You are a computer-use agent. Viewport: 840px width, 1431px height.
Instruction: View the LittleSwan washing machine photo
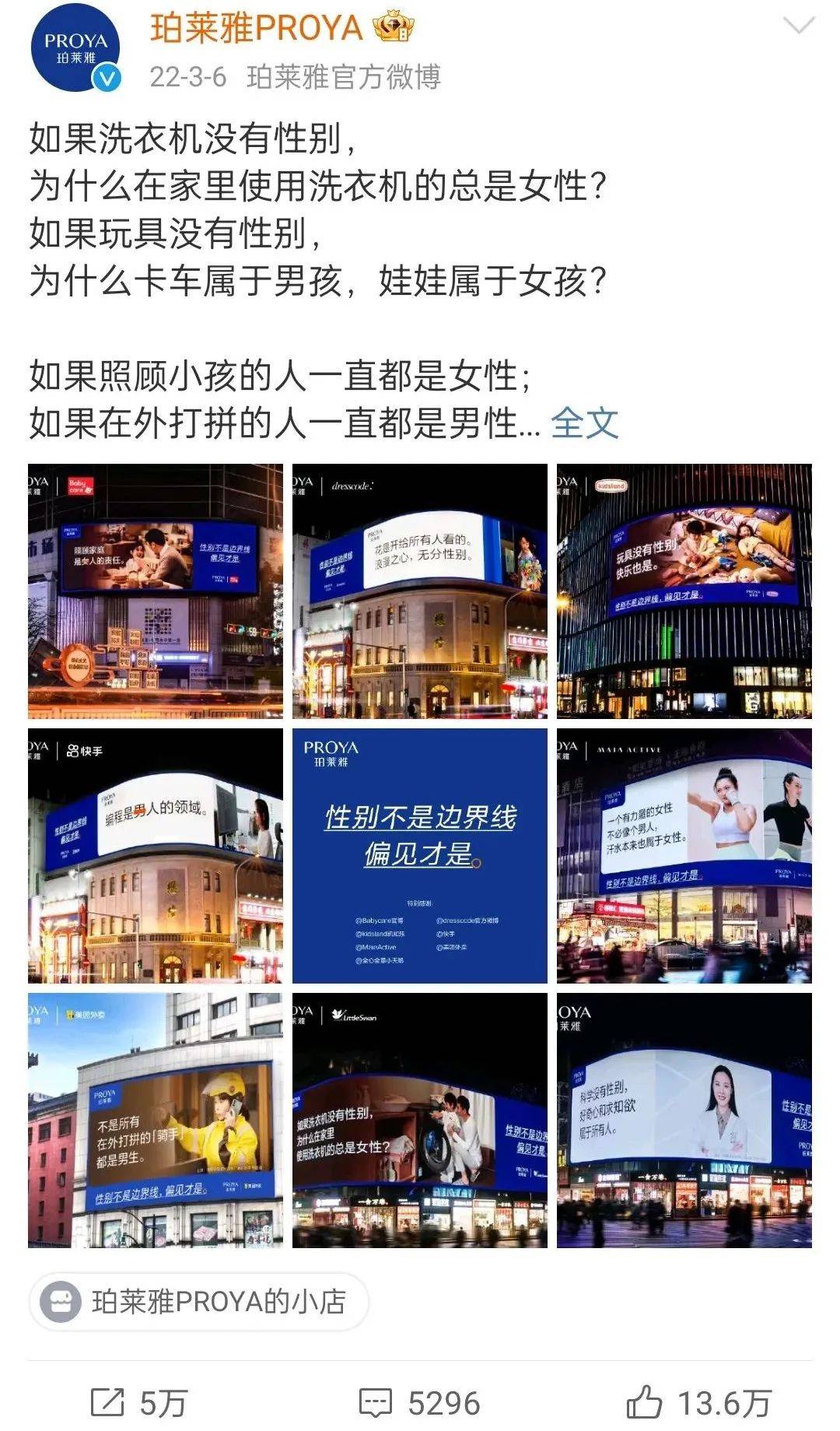tap(419, 1120)
